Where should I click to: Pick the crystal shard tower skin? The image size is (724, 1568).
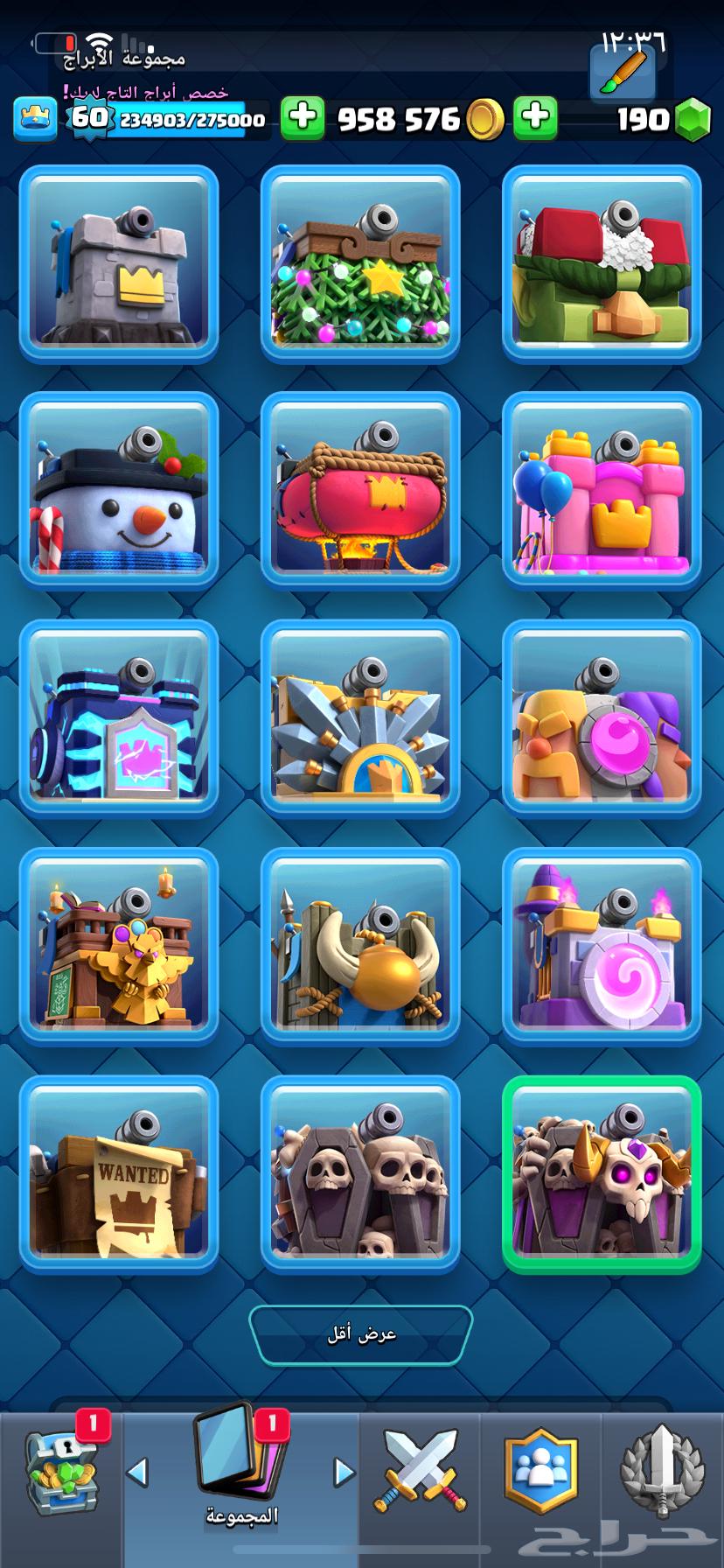point(360,718)
